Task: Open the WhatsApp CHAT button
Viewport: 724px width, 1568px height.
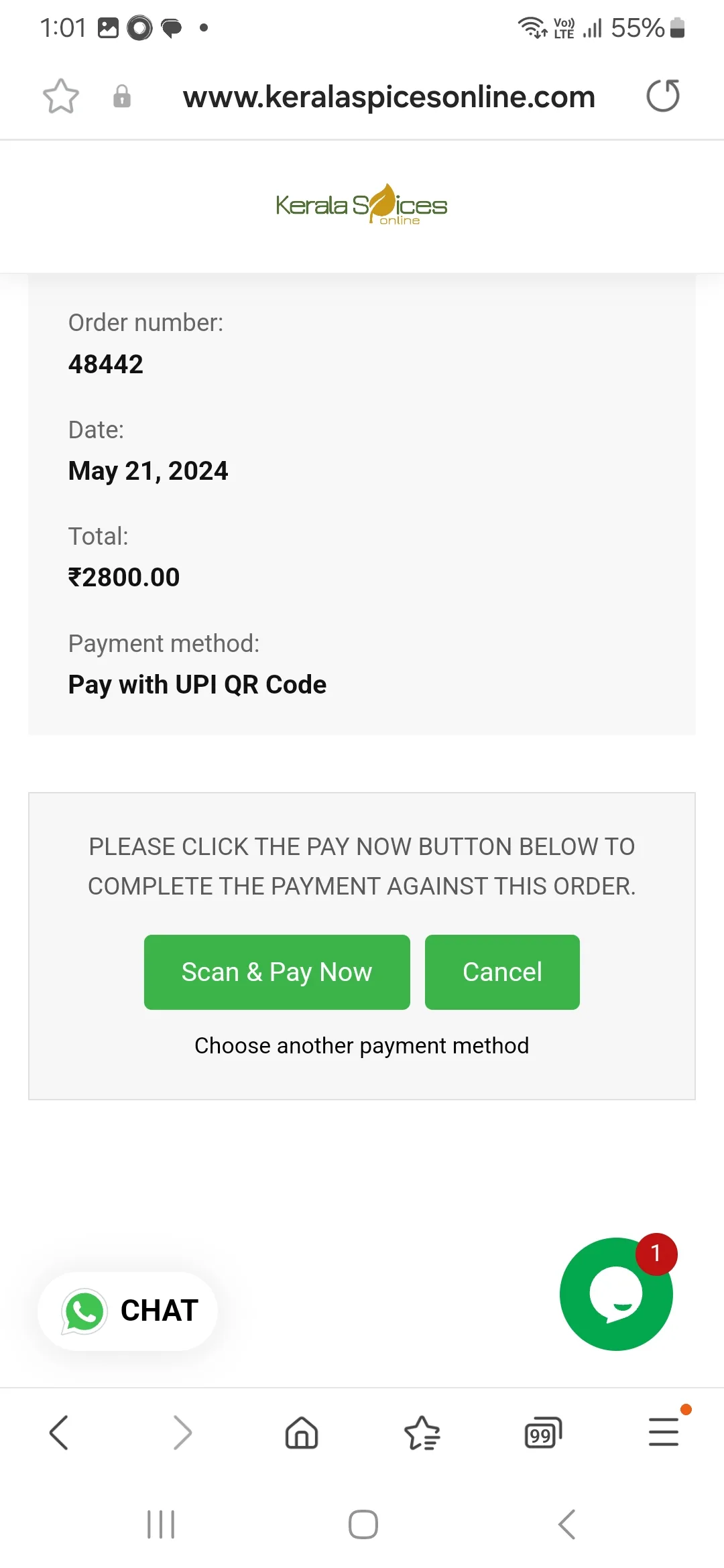Action: (128, 1311)
